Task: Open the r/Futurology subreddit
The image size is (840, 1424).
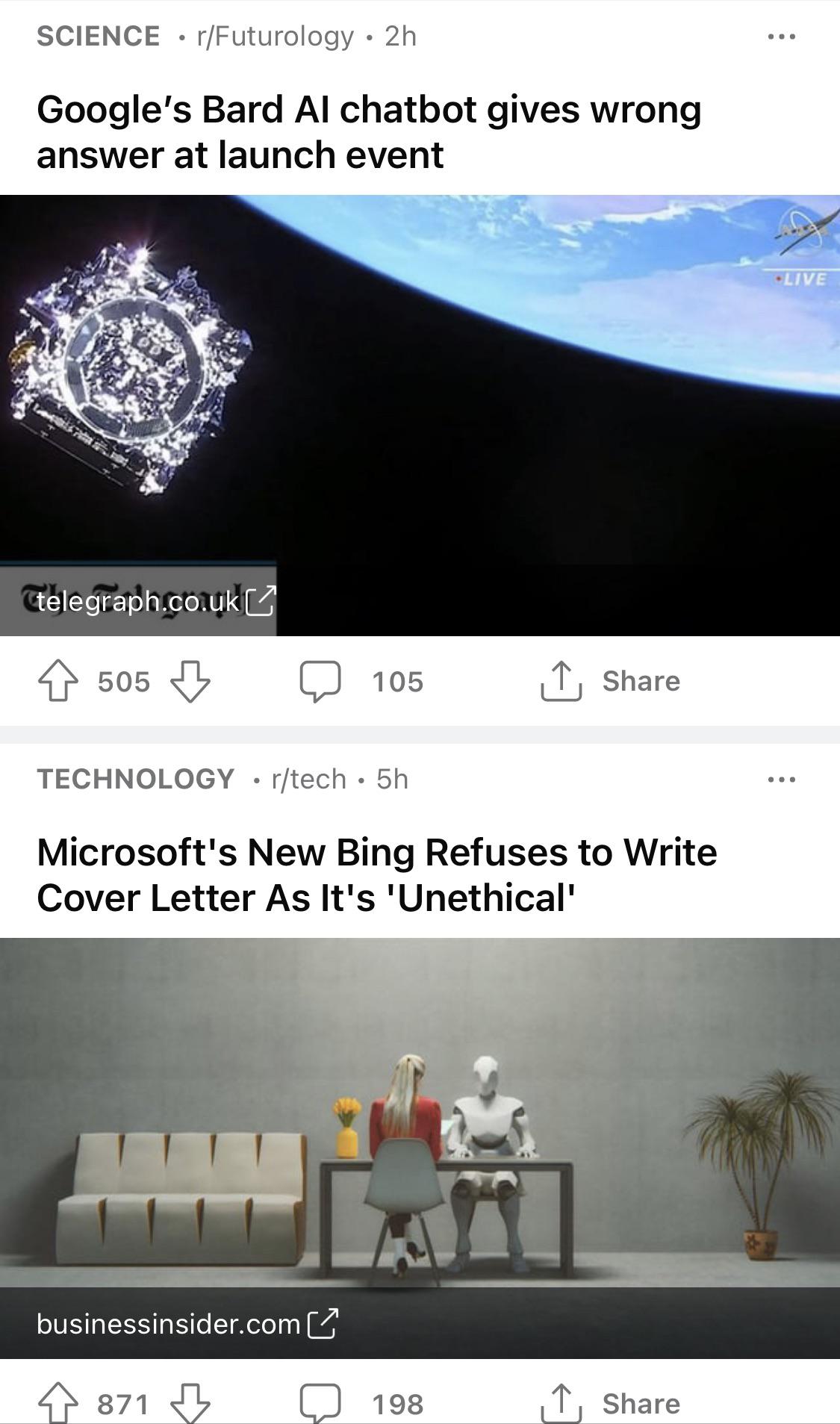Action: coord(275,37)
